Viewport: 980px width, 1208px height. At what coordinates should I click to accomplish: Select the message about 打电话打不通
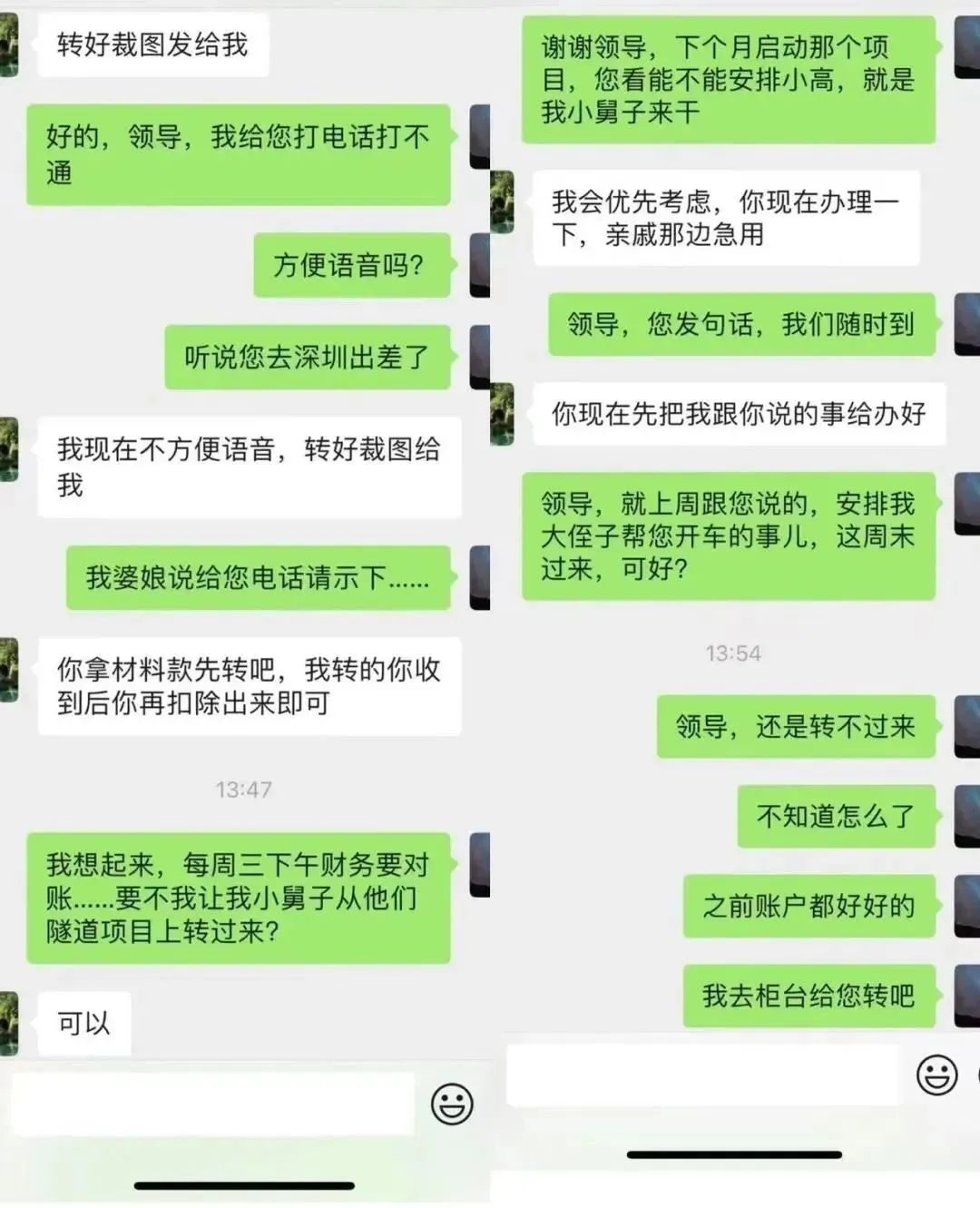click(x=240, y=152)
